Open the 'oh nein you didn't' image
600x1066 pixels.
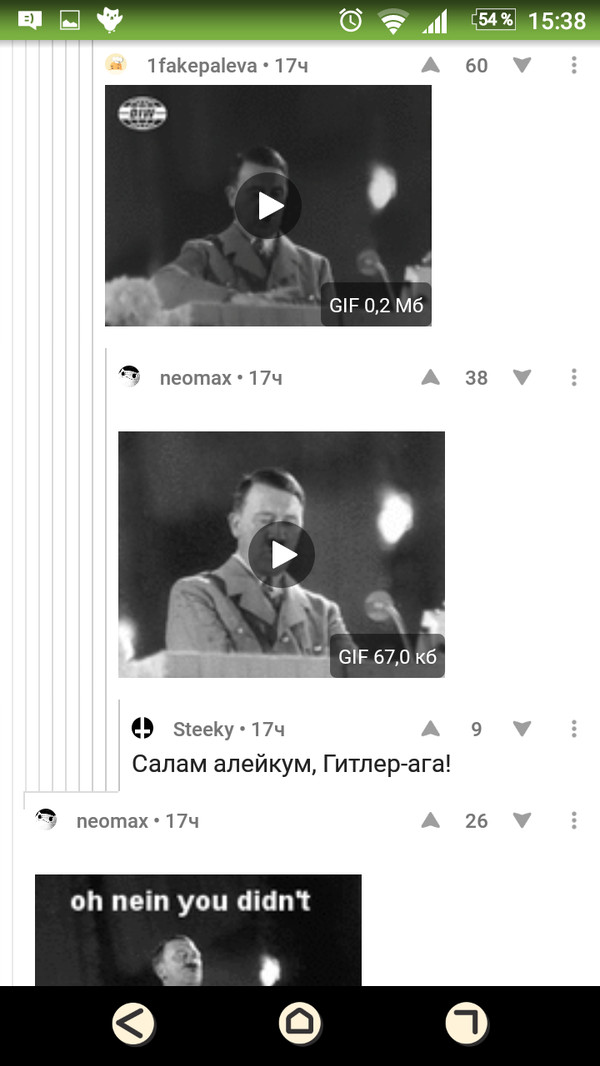coord(198,930)
